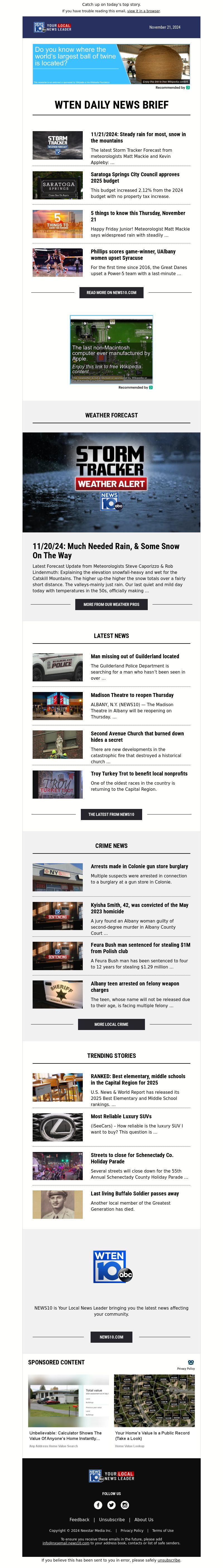
Task: Open the 'view it in a browser' link
Action: (144, 11)
